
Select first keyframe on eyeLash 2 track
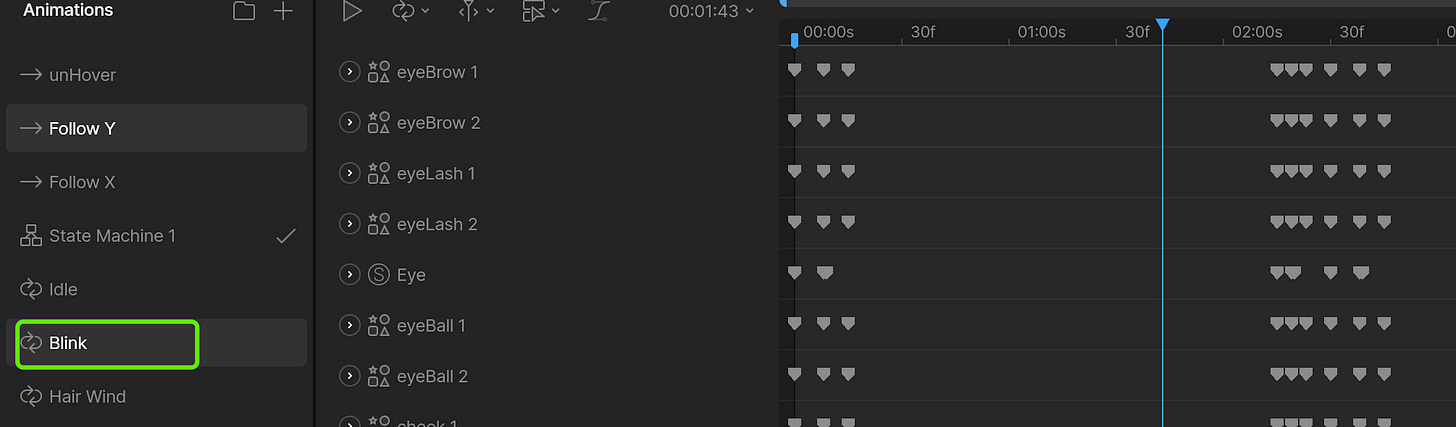794,222
